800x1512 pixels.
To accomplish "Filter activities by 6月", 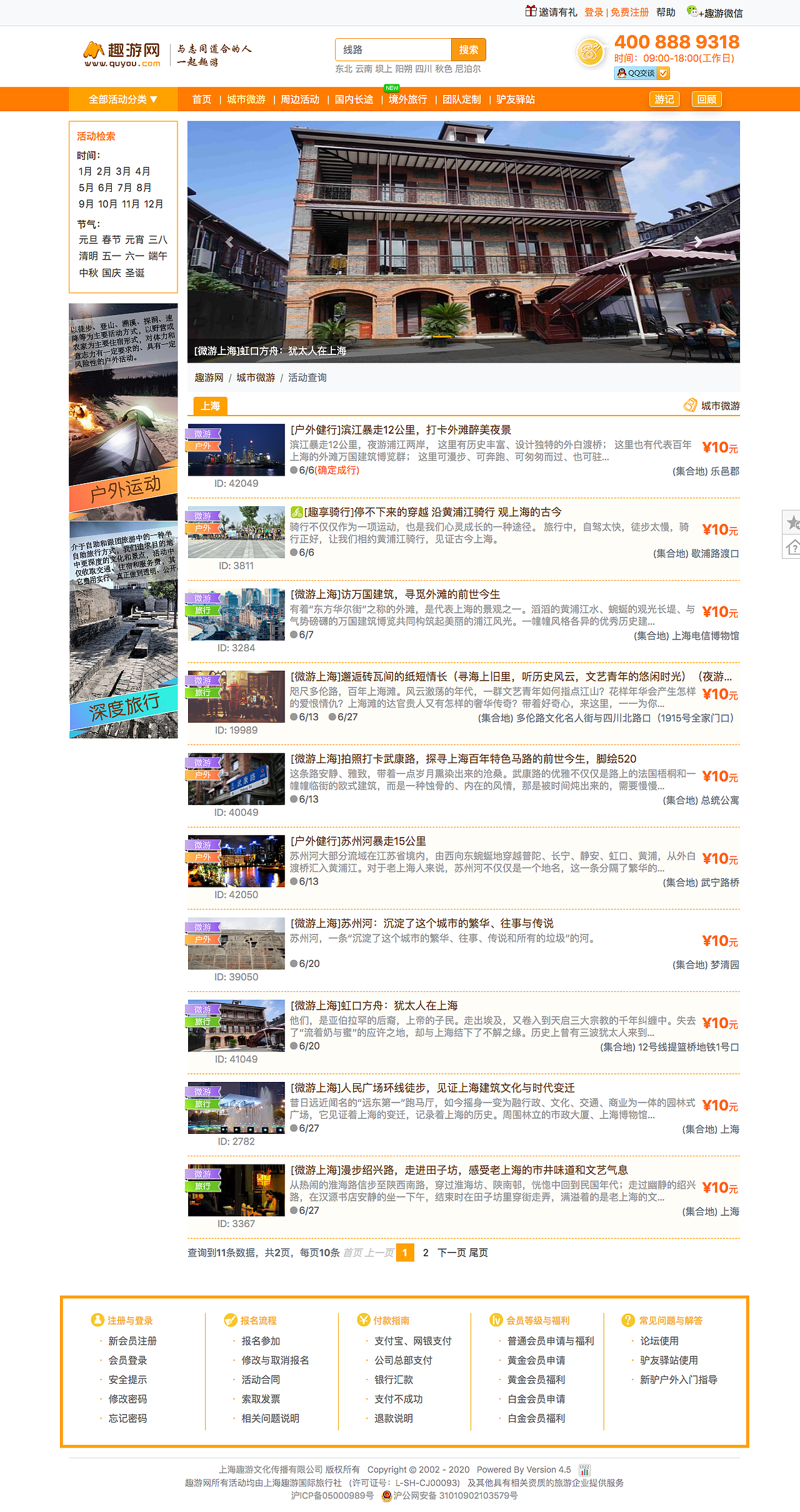I will 105,188.
